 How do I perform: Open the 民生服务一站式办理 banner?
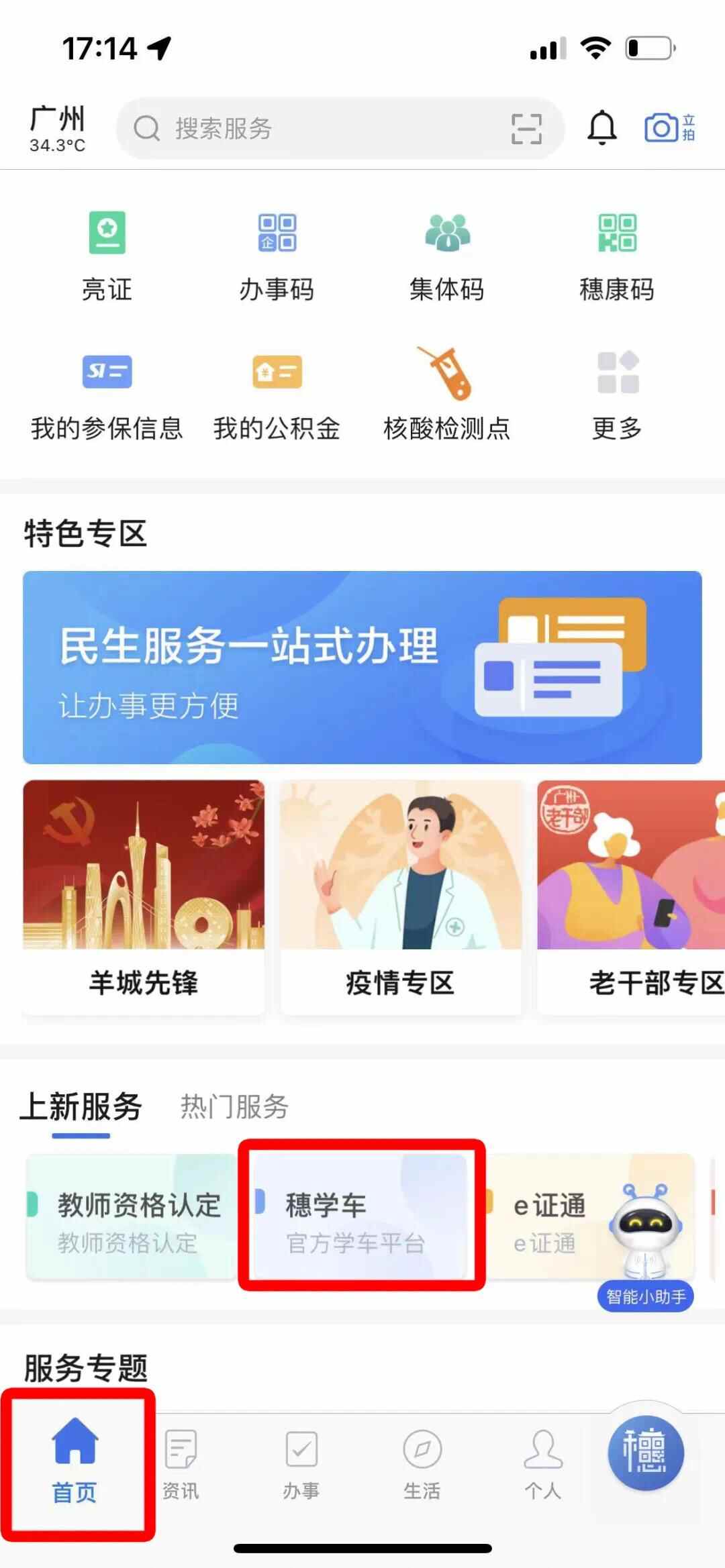tap(362, 667)
